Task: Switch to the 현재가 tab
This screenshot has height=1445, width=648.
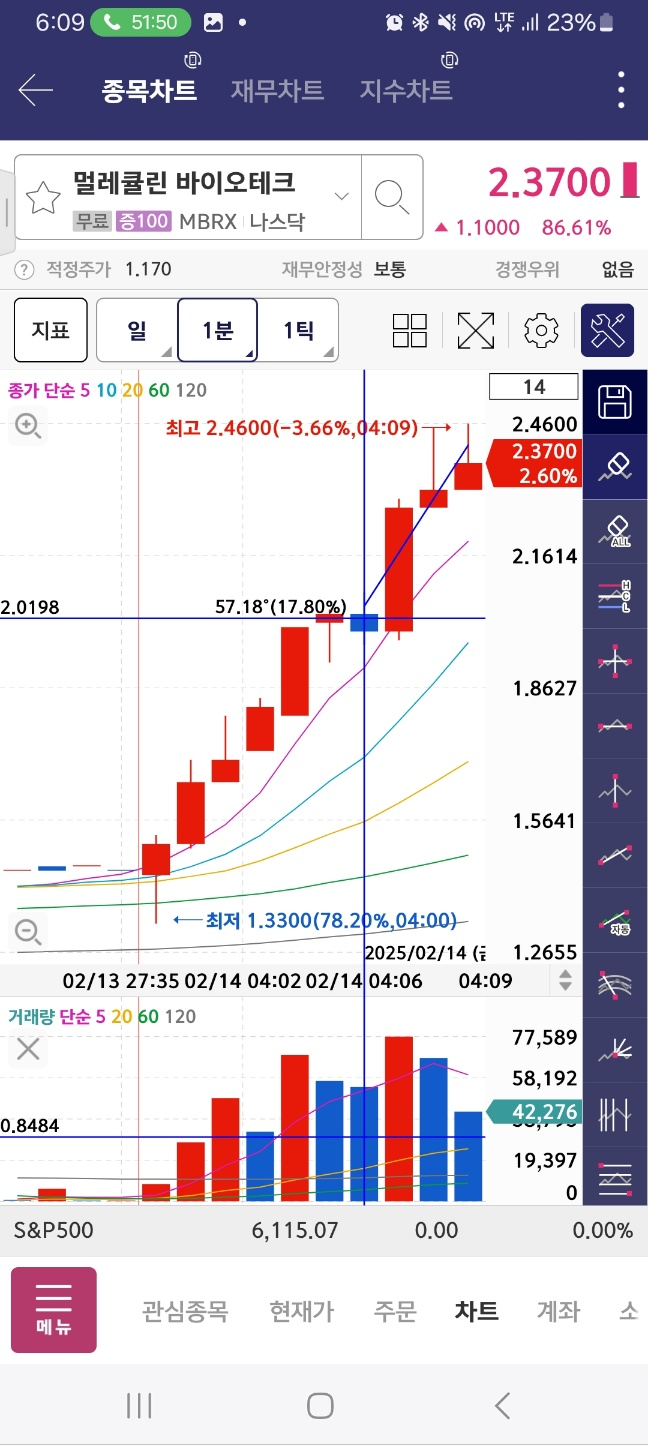Action: (301, 1311)
